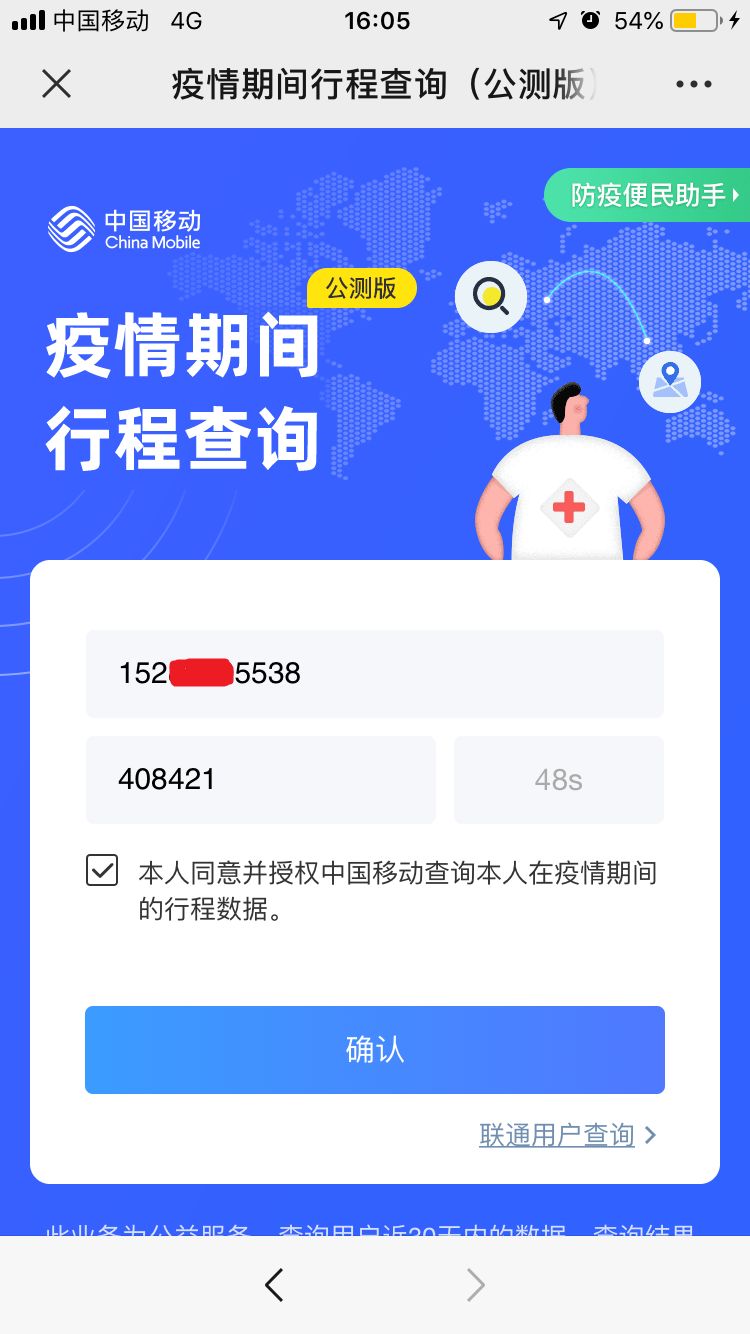Viewport: 750px width, 1334px height.
Task: Open the more options ellipsis menu
Action: coord(694,84)
